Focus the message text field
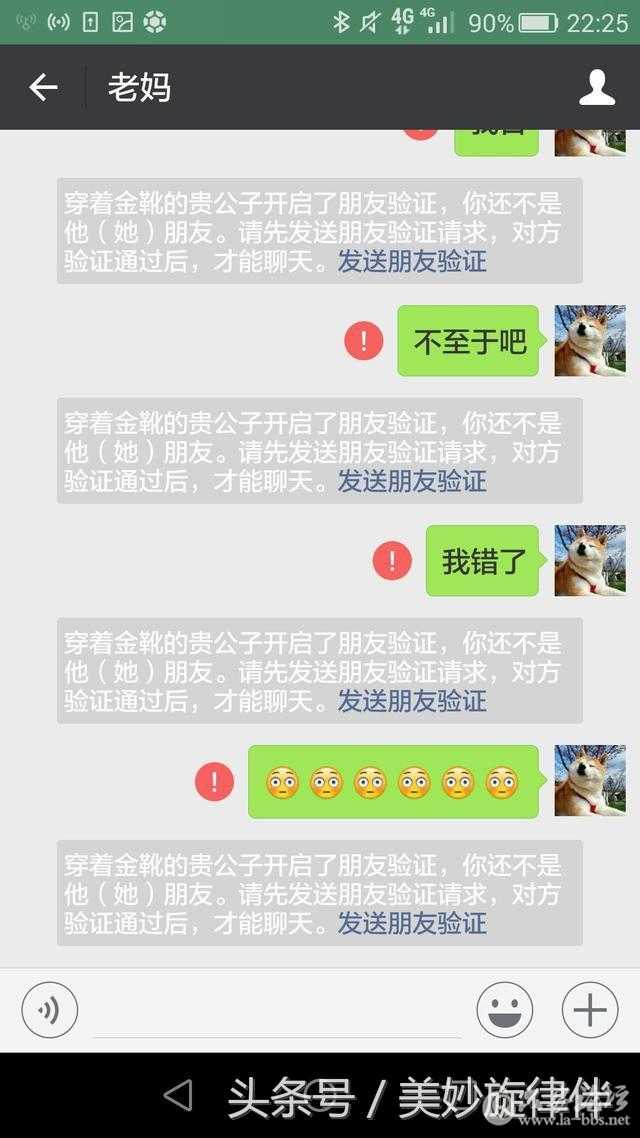This screenshot has height=1138, width=640. (x=277, y=1011)
